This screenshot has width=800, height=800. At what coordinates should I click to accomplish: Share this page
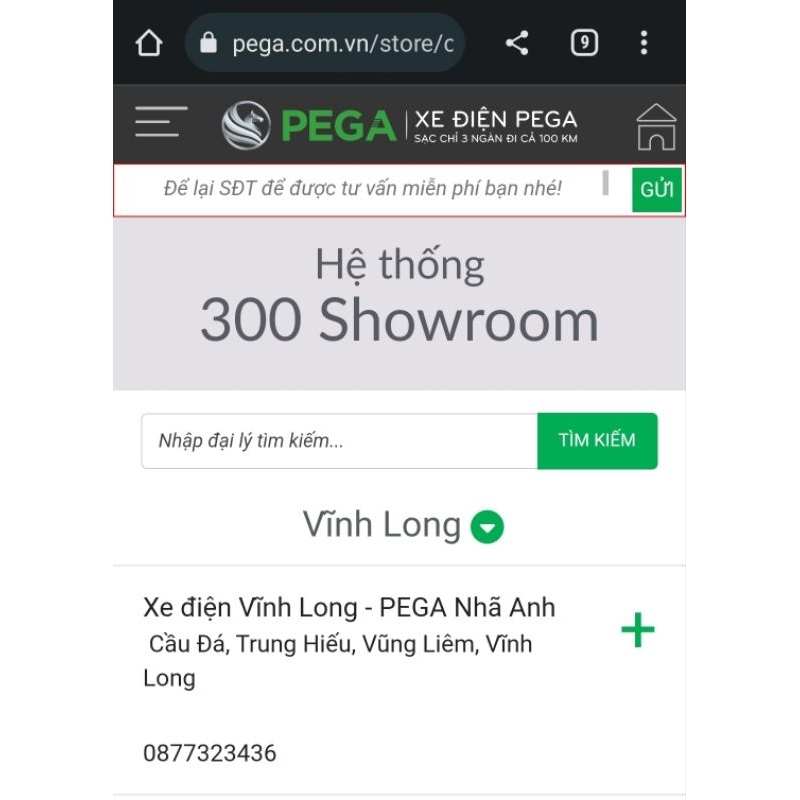point(516,43)
